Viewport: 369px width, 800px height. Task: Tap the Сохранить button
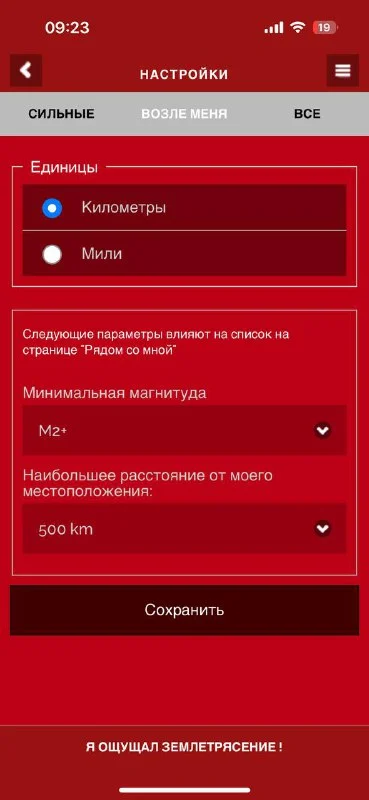pos(184,610)
